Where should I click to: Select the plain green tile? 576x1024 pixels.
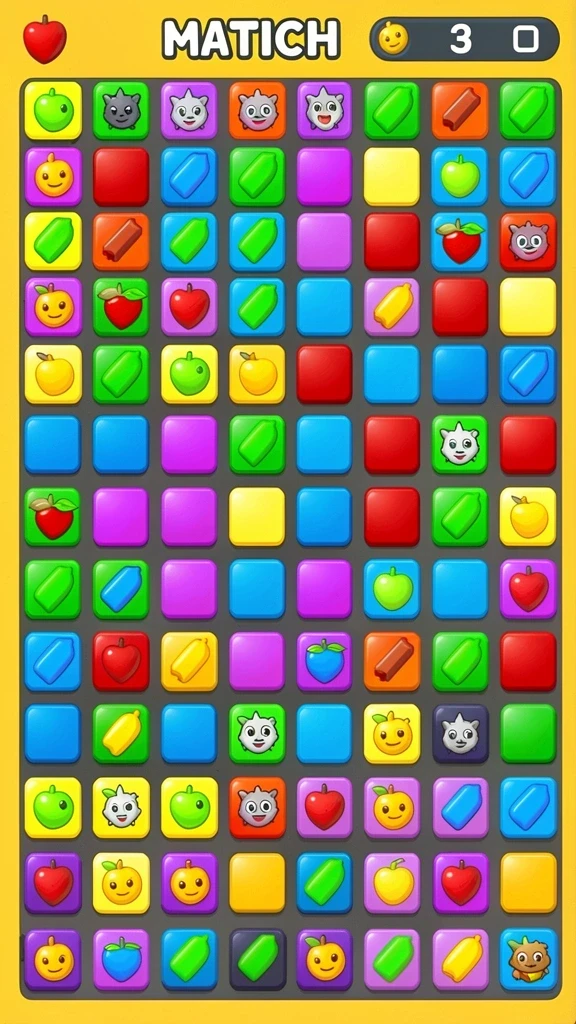click(x=528, y=733)
